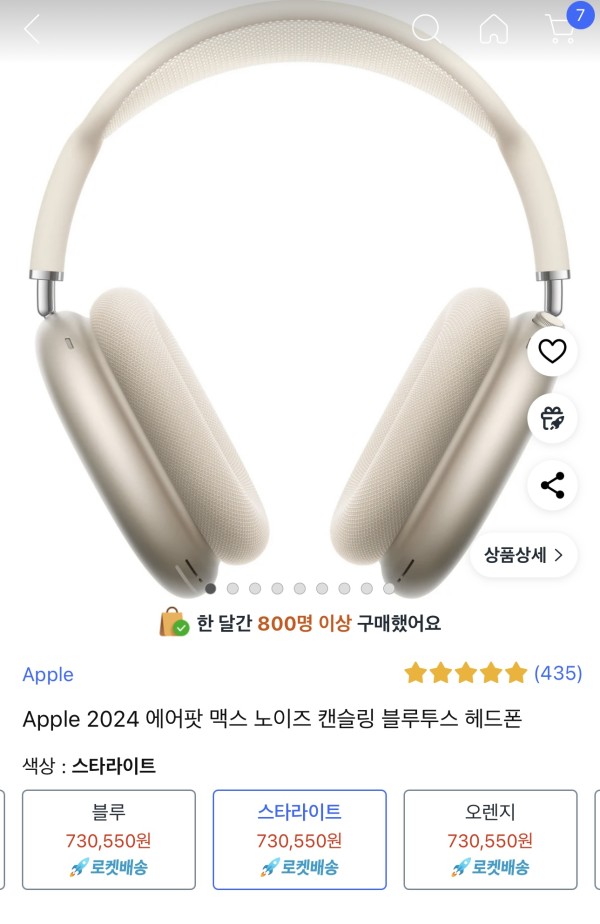Select the 스타라이트 color option

(299, 839)
